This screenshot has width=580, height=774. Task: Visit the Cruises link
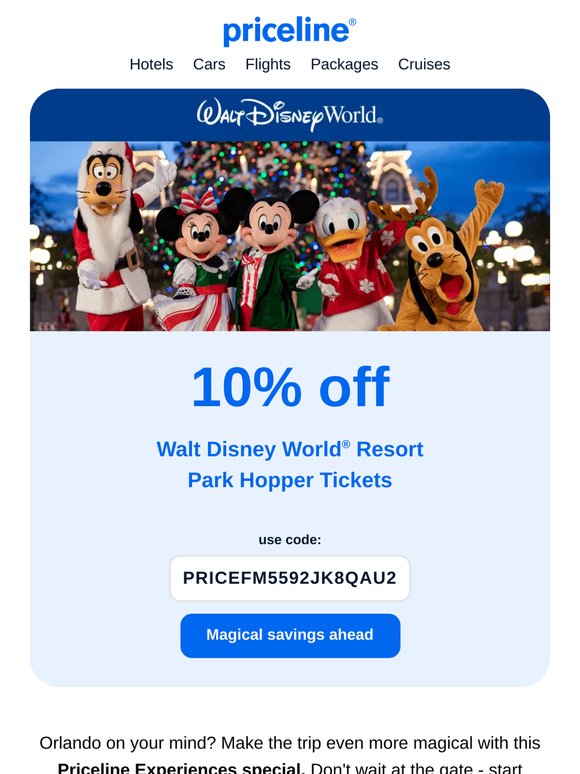pos(424,64)
